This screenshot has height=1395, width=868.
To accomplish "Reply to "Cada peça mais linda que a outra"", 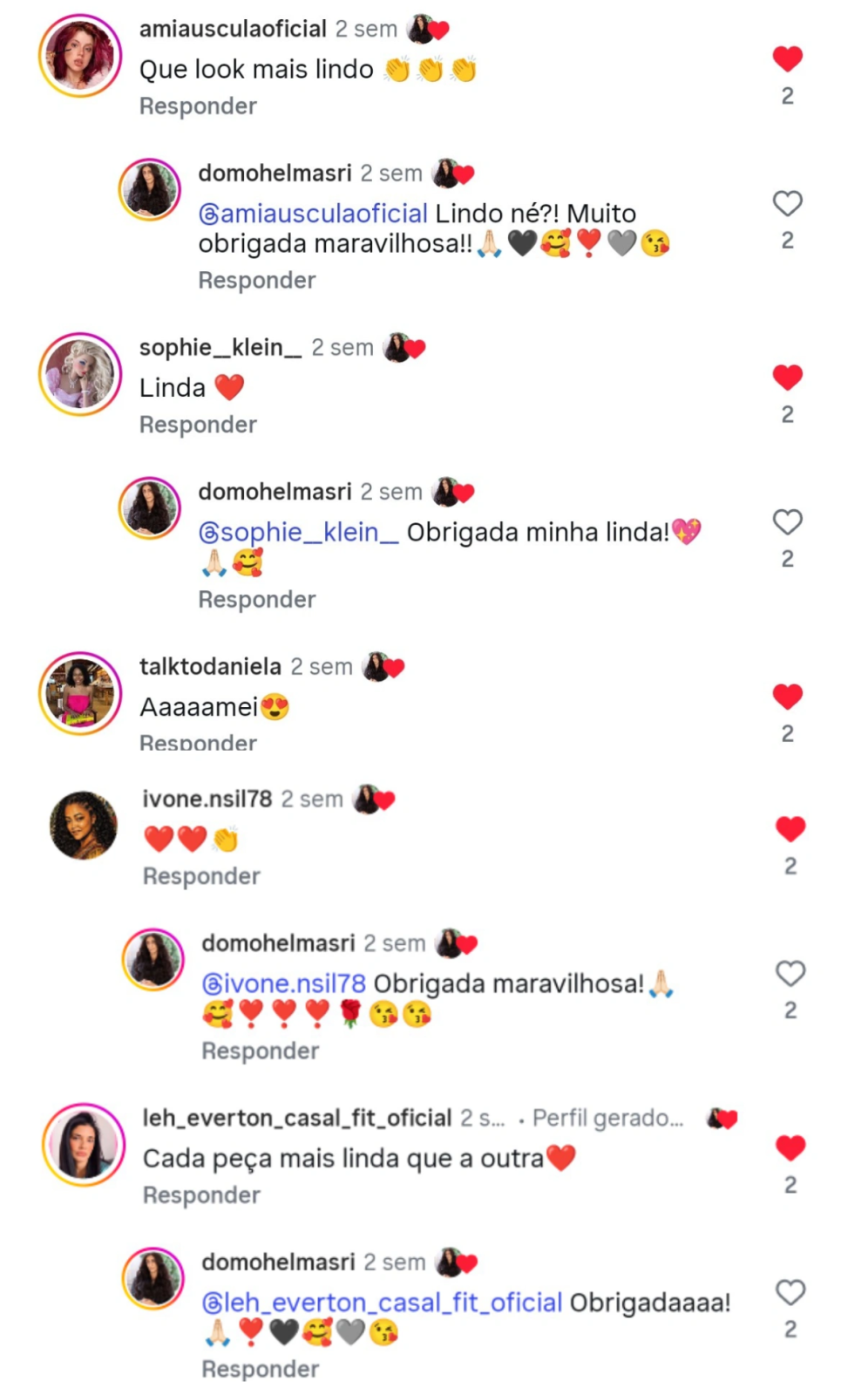I will [201, 1195].
